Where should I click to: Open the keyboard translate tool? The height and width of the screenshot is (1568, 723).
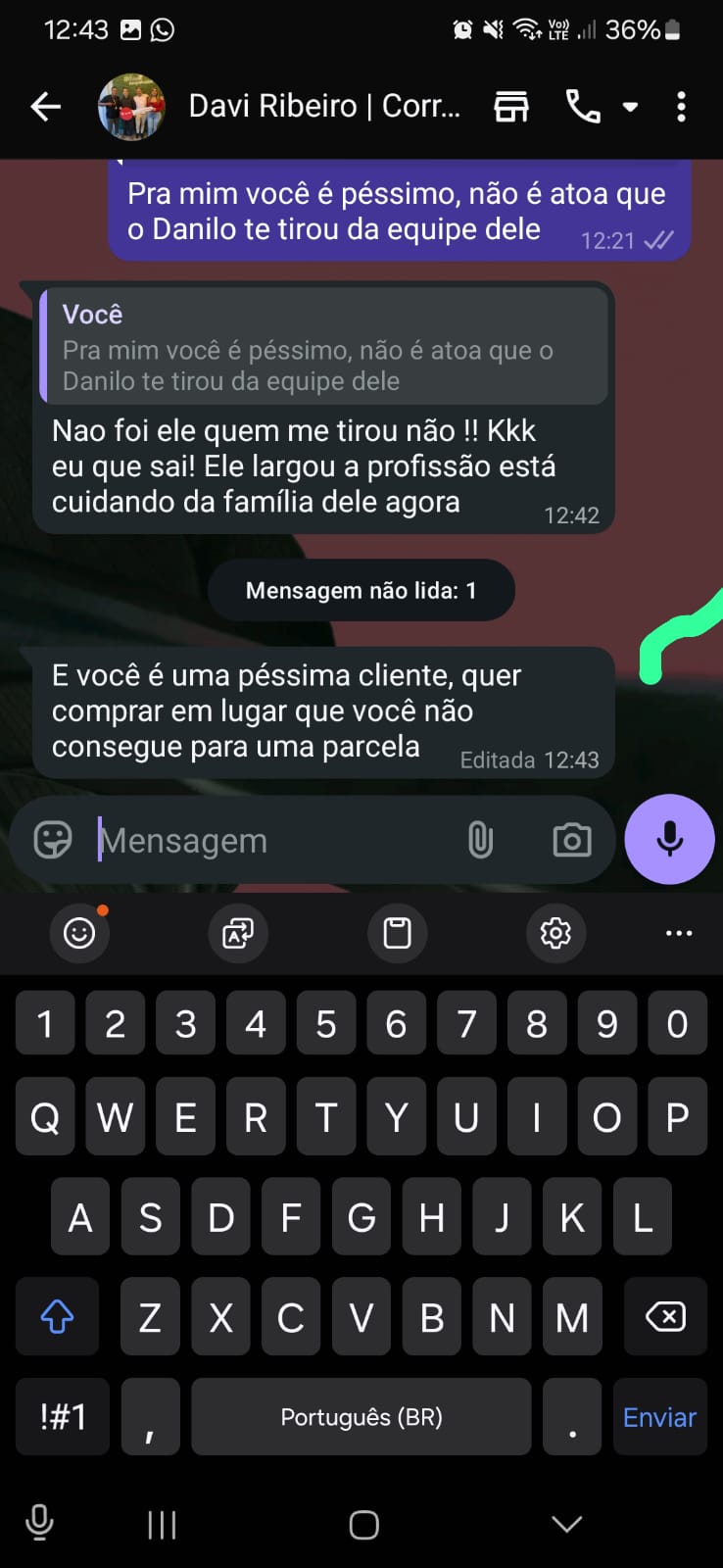[x=238, y=933]
